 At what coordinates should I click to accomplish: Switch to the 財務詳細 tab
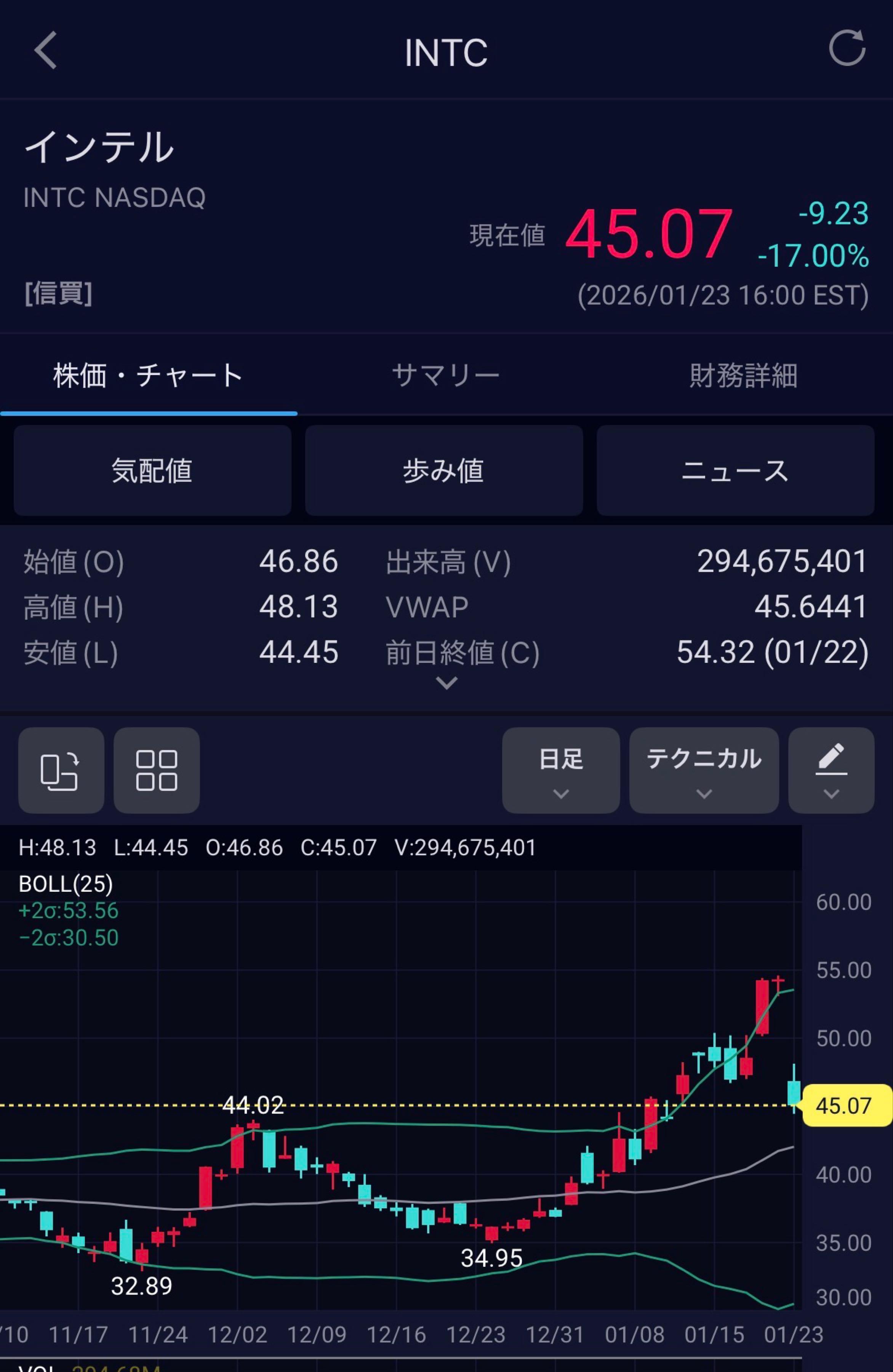pos(742,375)
